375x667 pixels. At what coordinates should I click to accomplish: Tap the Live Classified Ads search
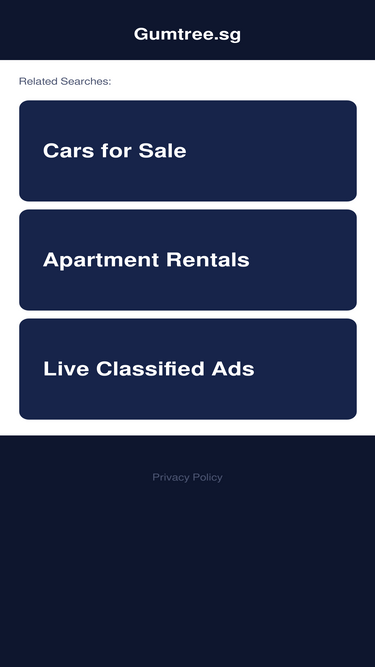[188, 369]
